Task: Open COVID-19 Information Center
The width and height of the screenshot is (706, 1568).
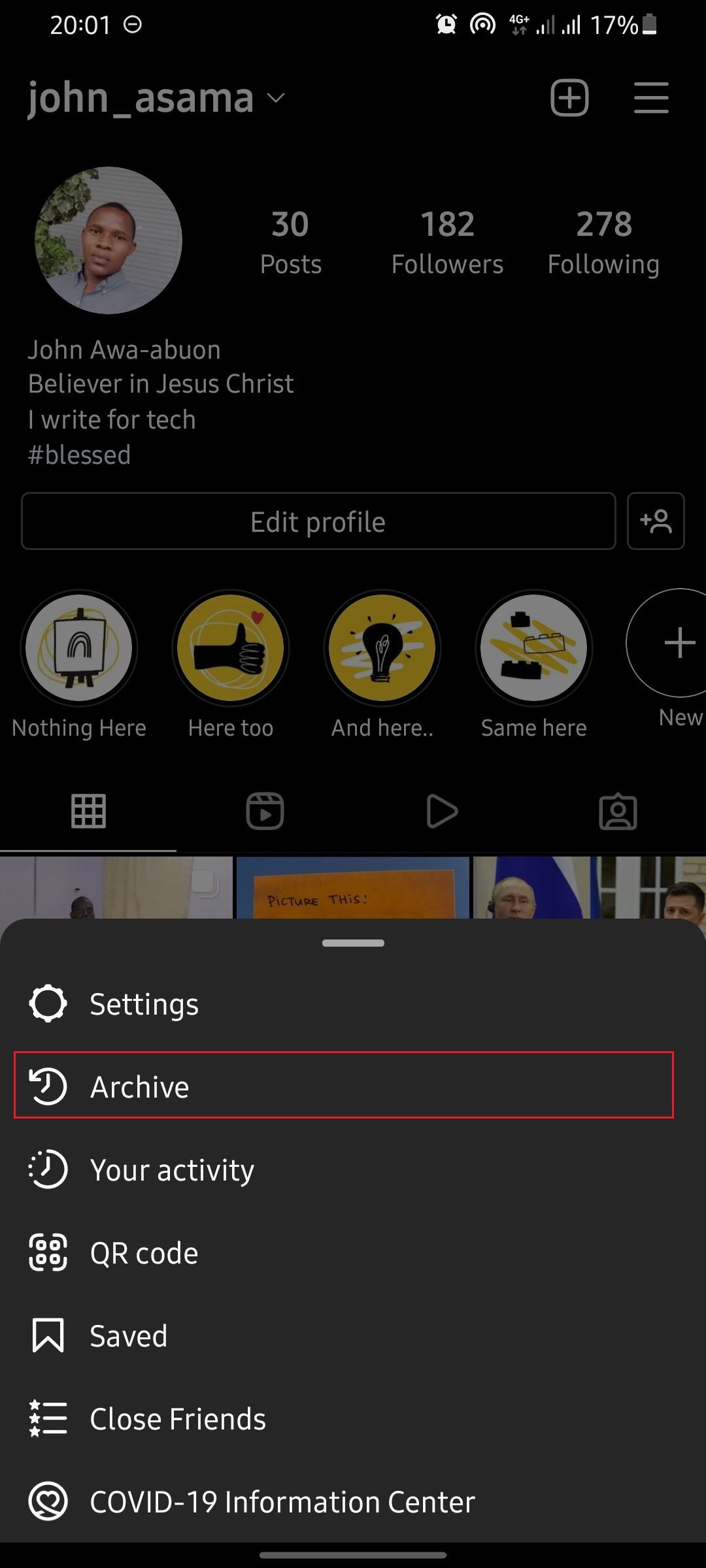Action: (x=281, y=1502)
